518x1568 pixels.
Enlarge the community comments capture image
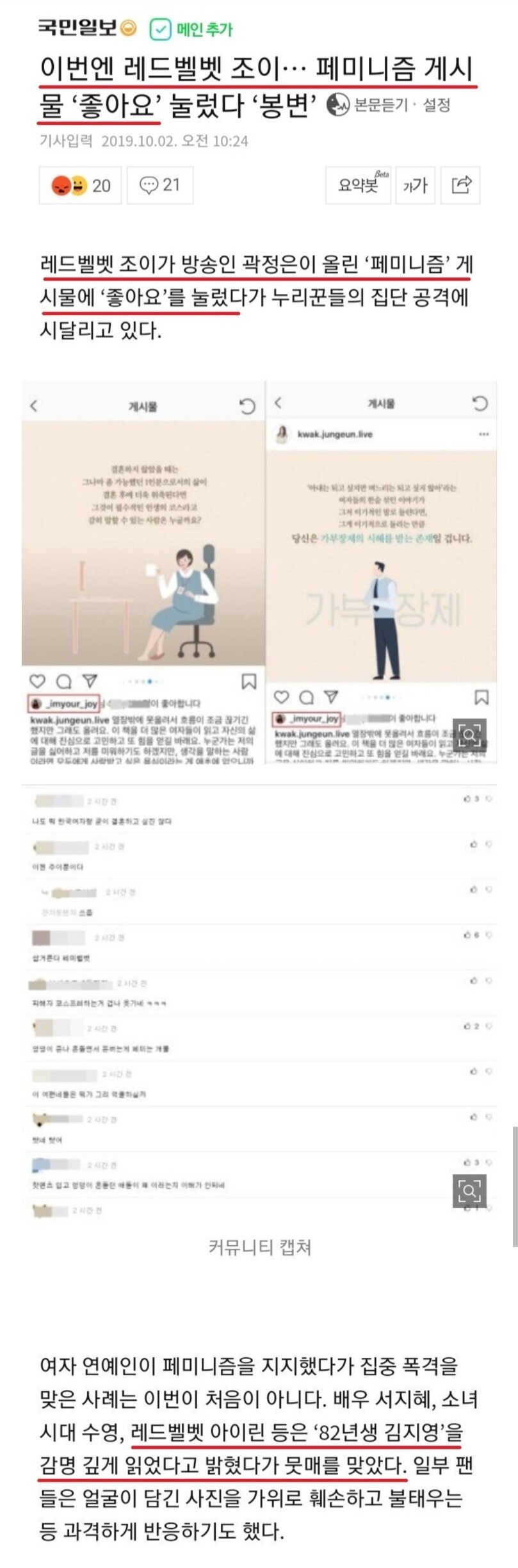click(x=469, y=1190)
